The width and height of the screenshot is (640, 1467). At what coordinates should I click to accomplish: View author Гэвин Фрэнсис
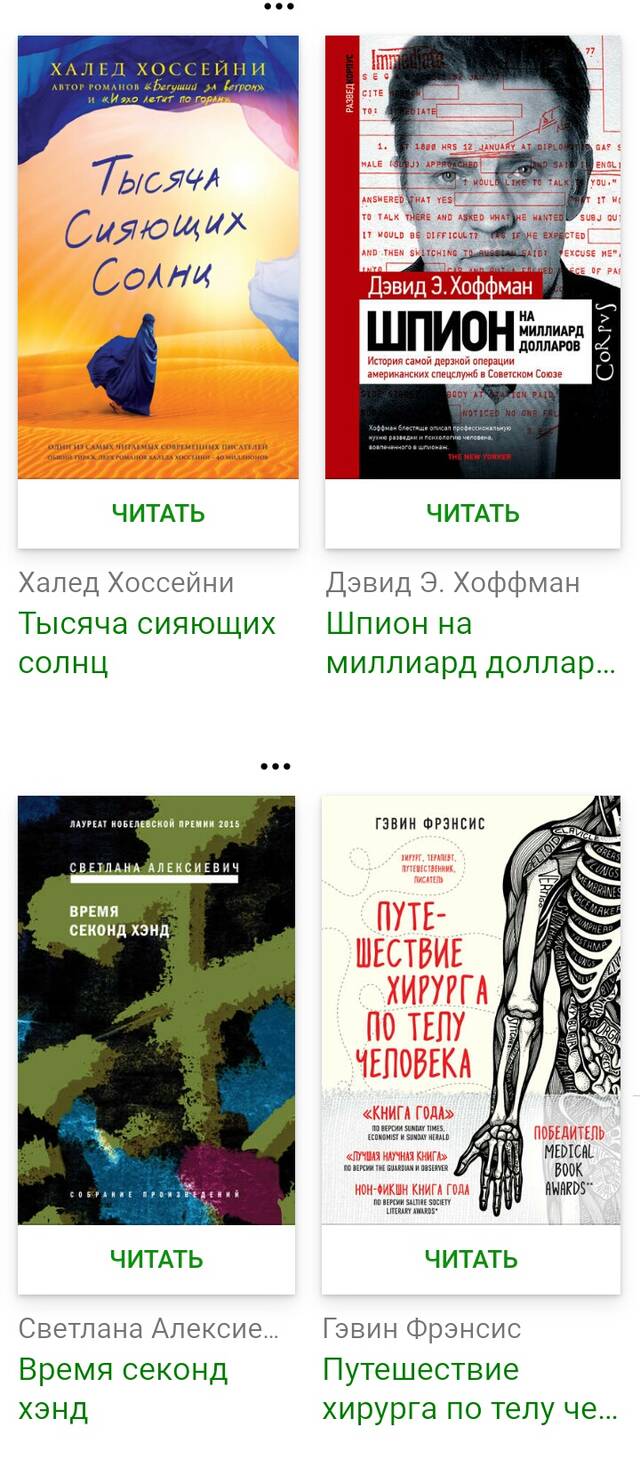[x=421, y=1329]
